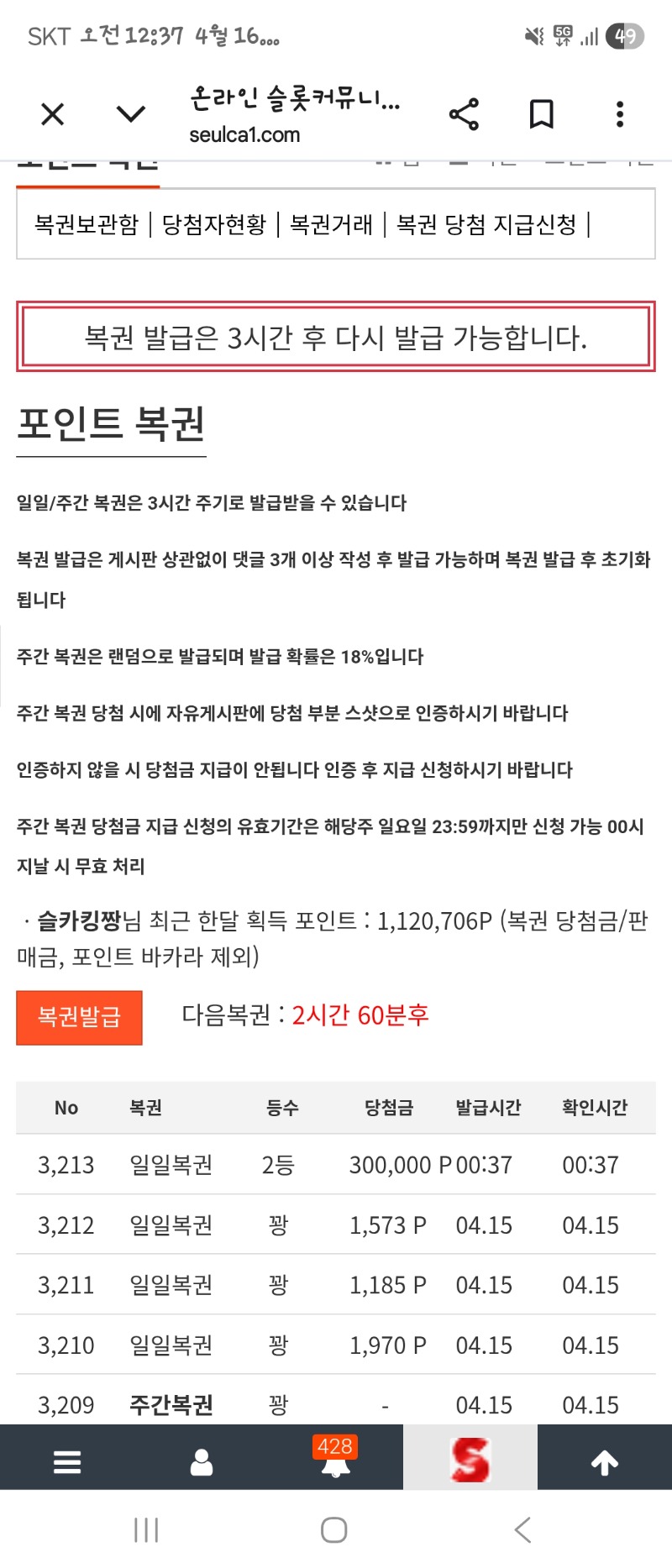
Task: Open 복권 당첨 지급신청 link
Action: tap(486, 224)
